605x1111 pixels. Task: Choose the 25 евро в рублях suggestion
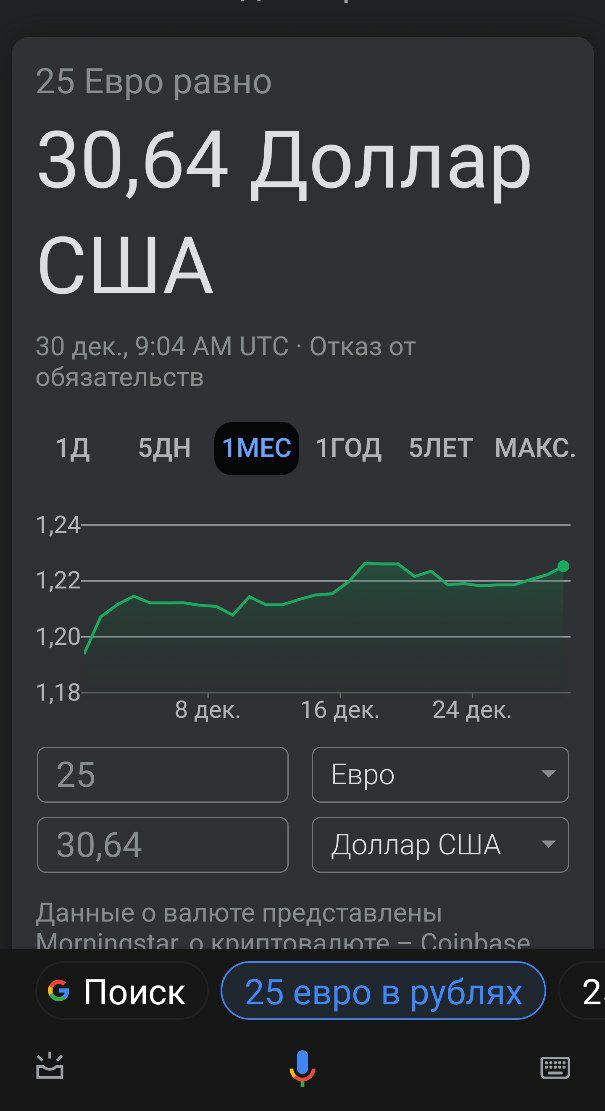383,991
